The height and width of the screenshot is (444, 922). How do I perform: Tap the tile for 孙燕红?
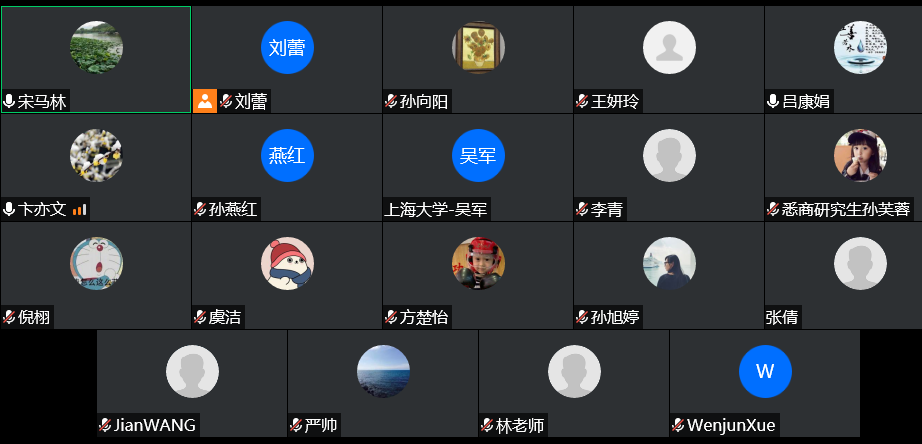click(x=287, y=166)
